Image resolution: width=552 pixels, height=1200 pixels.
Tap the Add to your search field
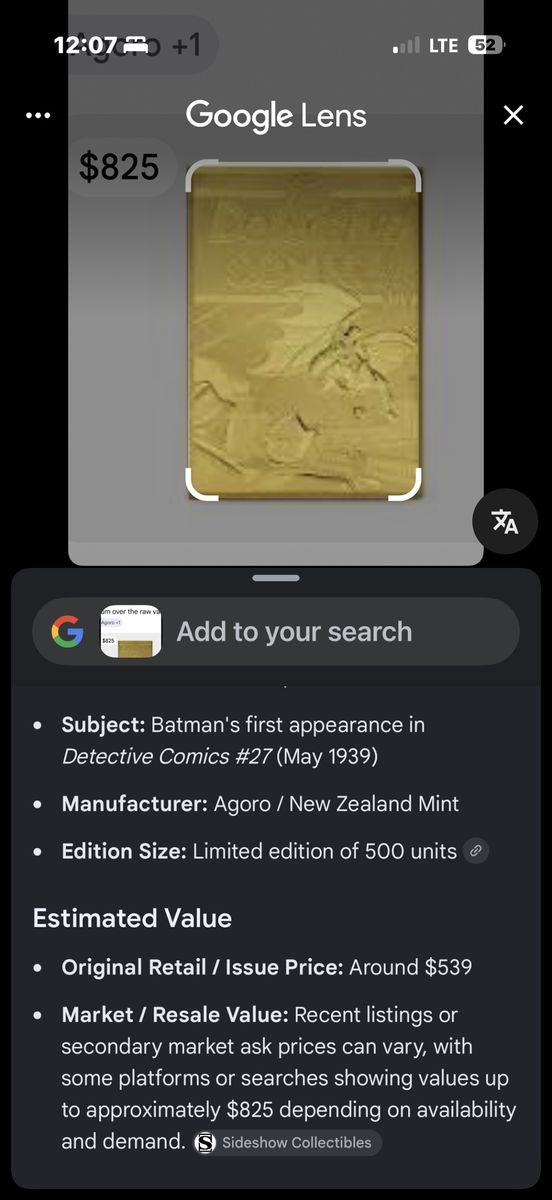(x=276, y=632)
